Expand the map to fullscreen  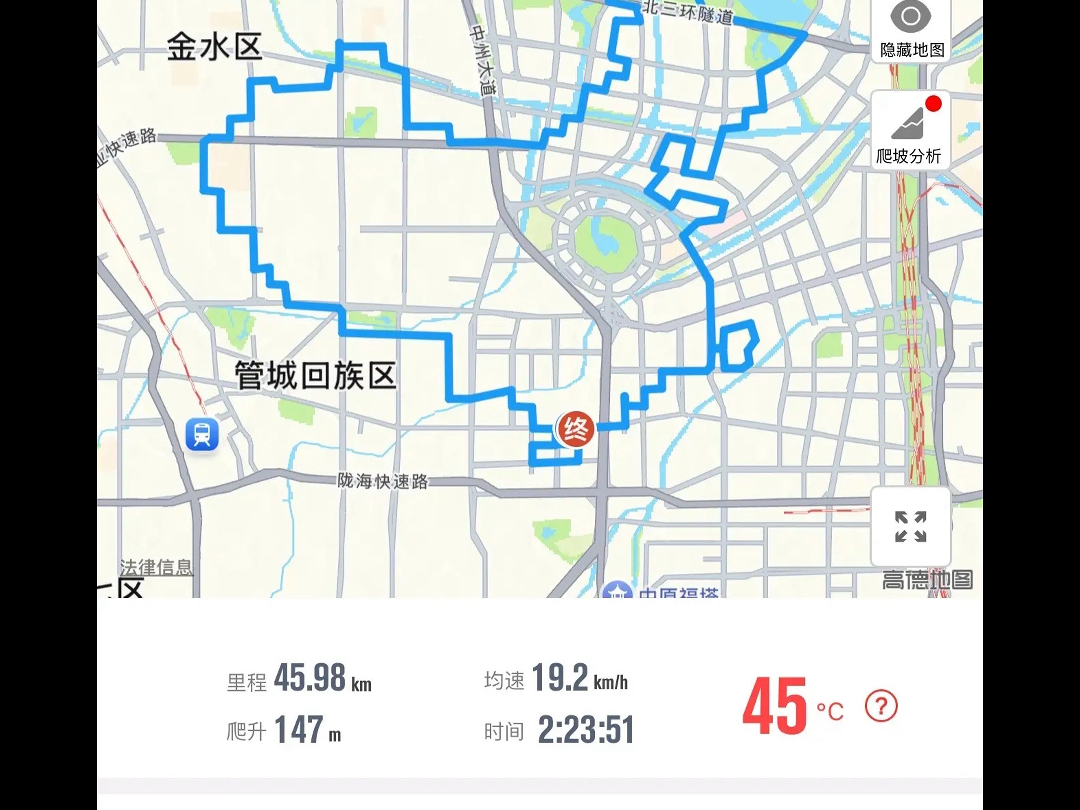910,527
